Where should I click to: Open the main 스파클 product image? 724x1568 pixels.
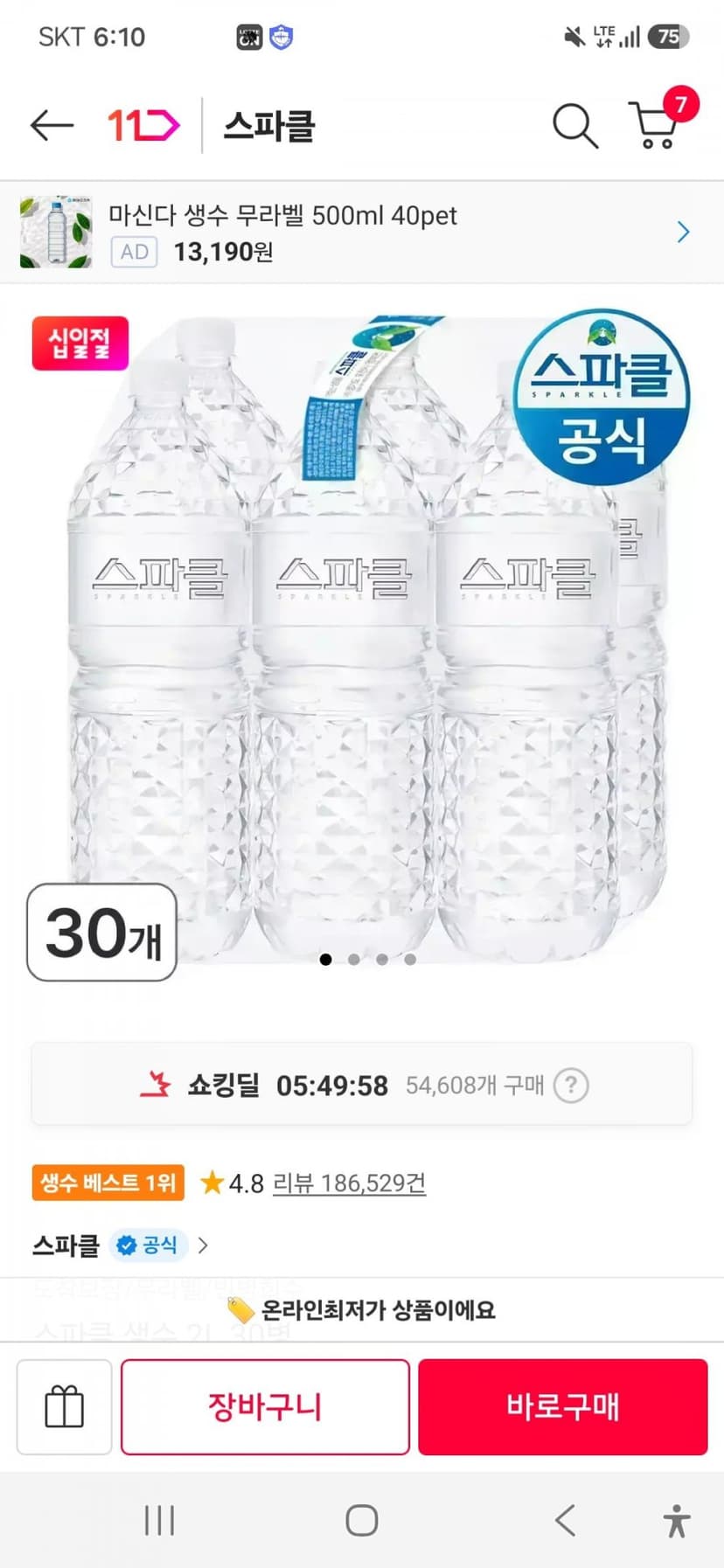(362, 642)
